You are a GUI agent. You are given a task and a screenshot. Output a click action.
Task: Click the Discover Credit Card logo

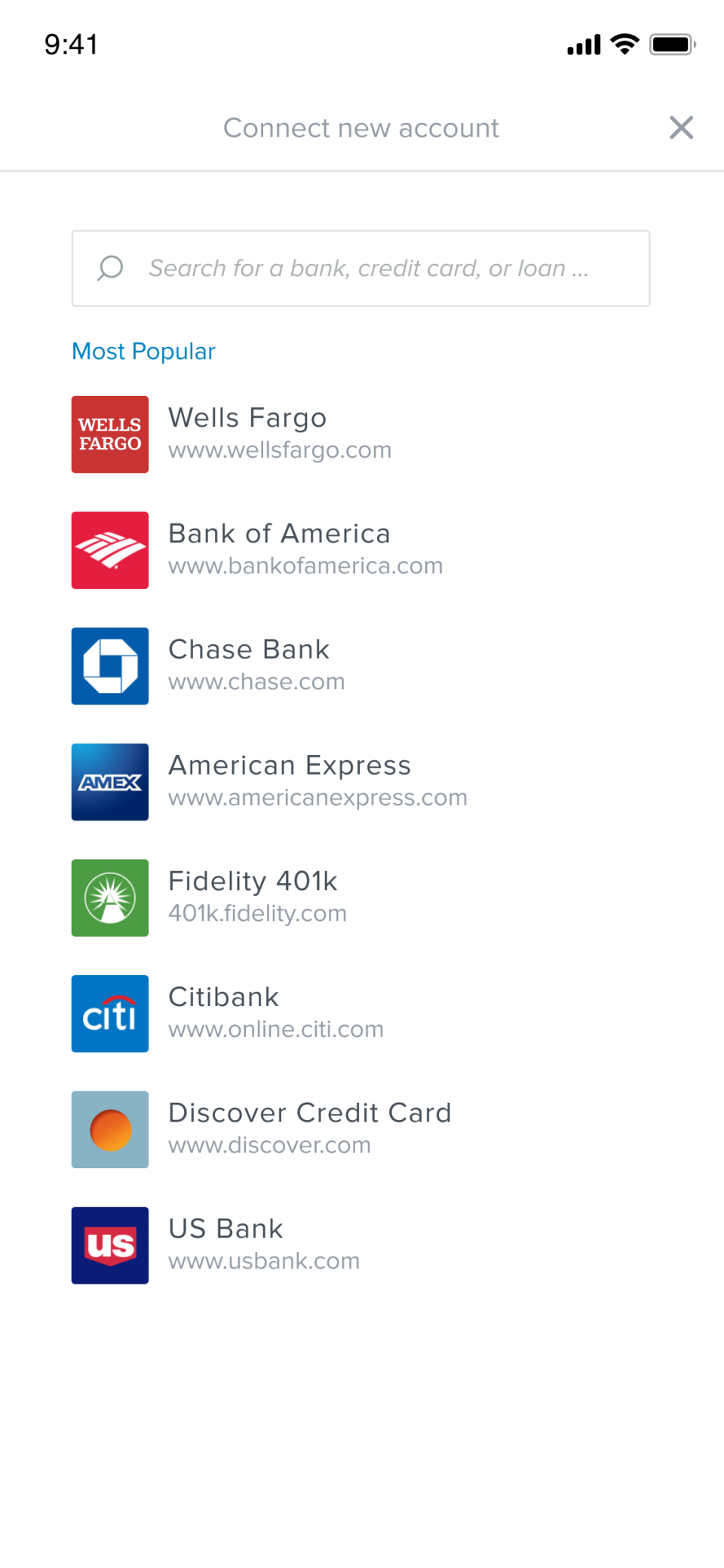109,1130
